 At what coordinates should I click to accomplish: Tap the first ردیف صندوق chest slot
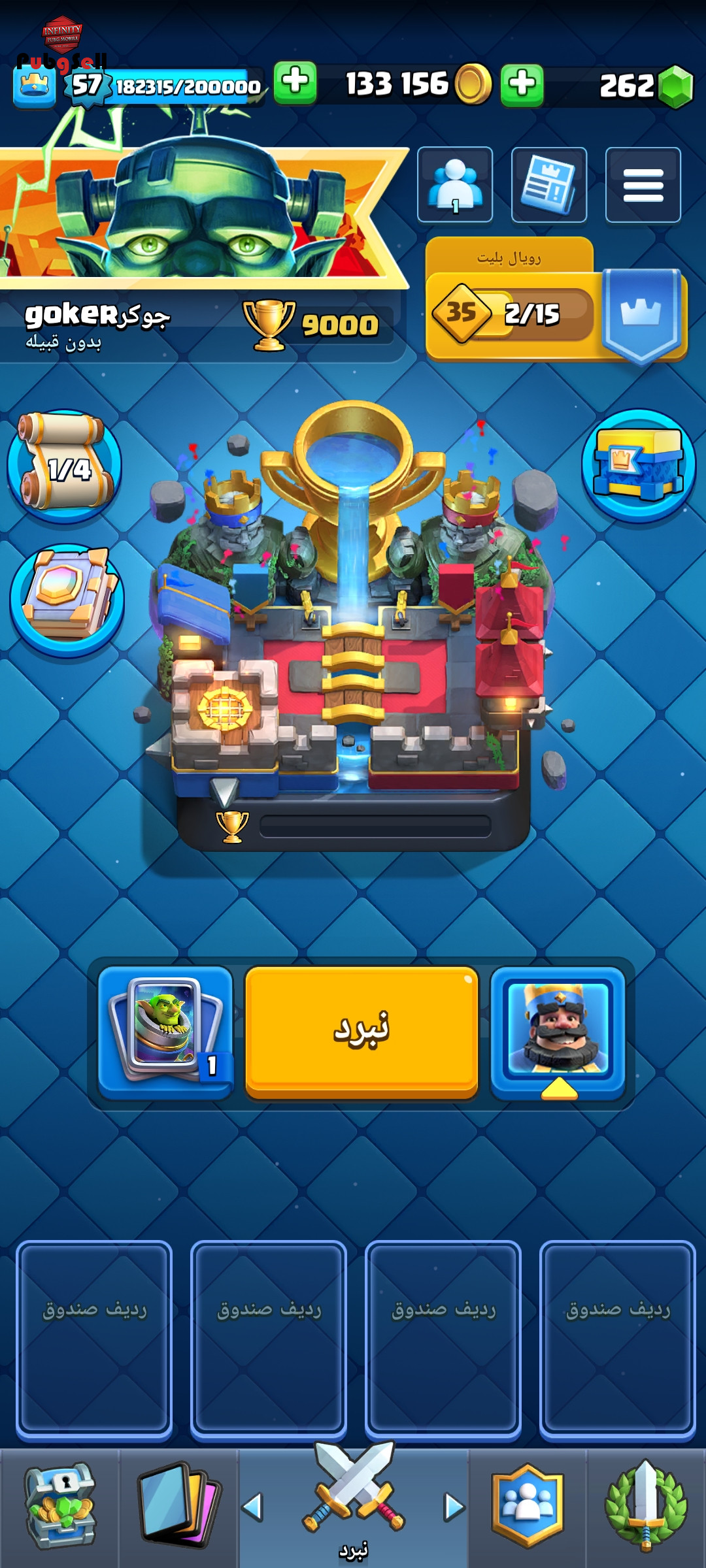(x=94, y=1340)
